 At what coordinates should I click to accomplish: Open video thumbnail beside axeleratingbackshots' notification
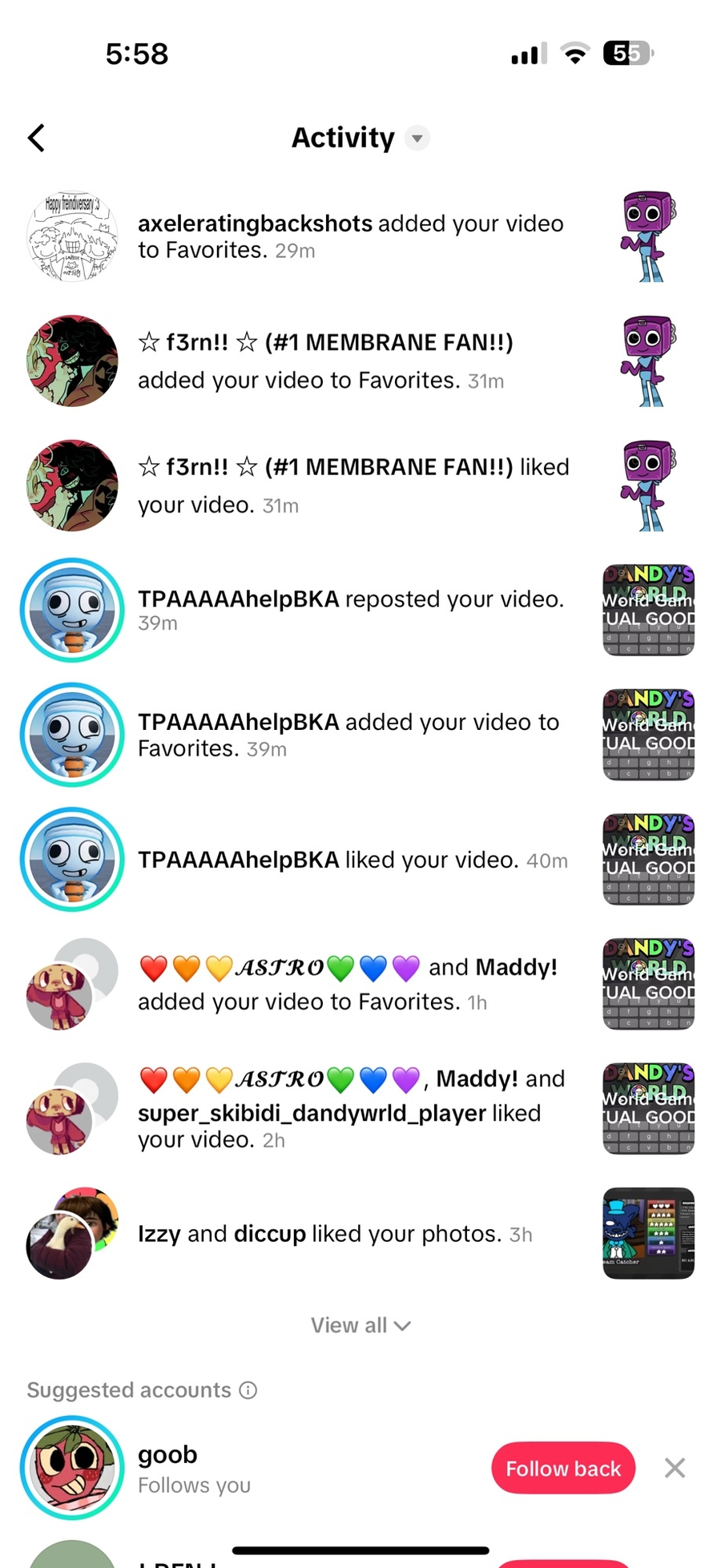[x=648, y=236]
